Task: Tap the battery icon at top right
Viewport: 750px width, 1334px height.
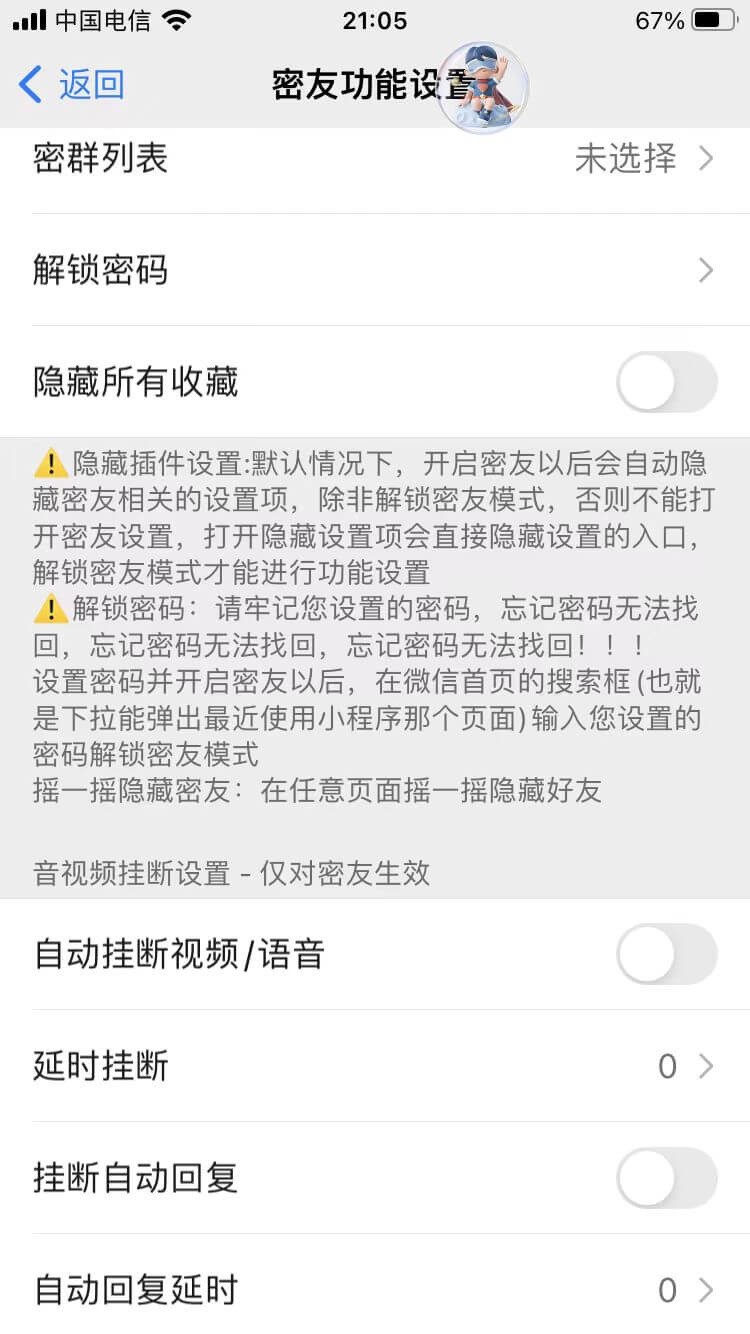Action: [712, 18]
